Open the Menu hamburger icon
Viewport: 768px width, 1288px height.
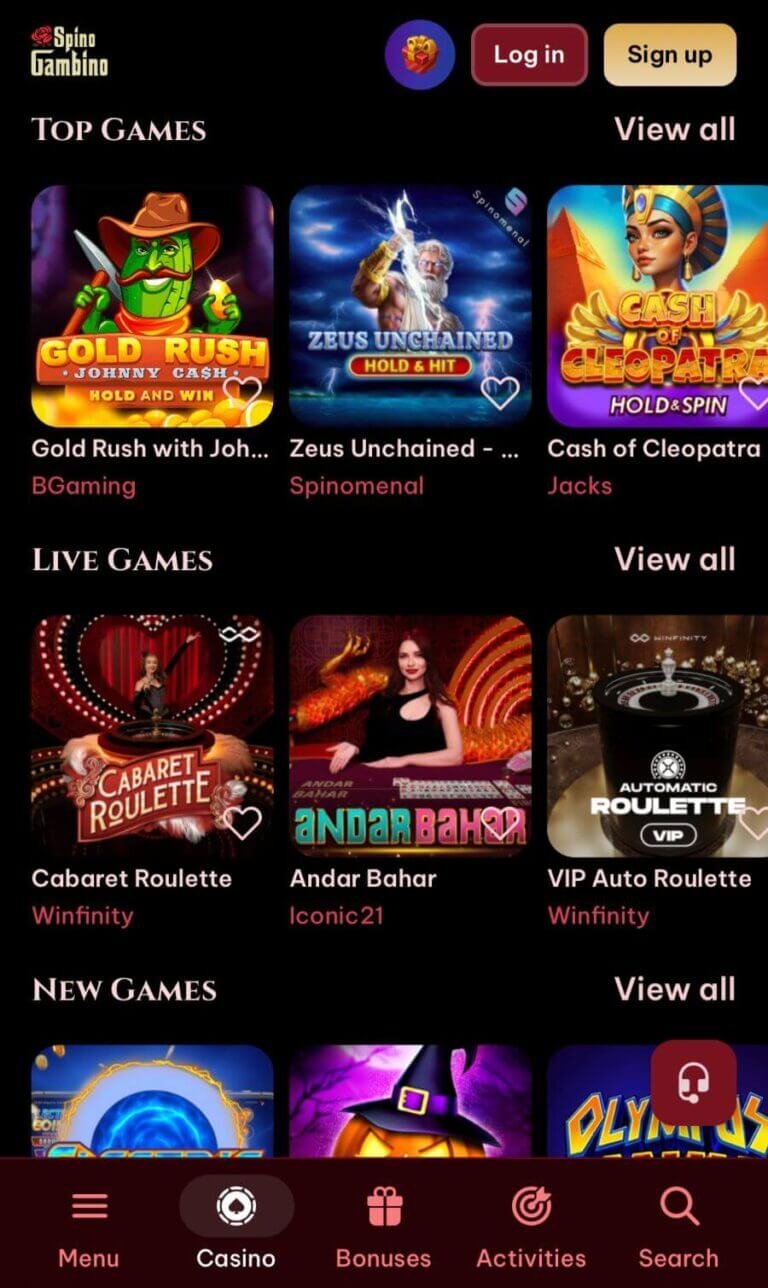coord(89,1205)
